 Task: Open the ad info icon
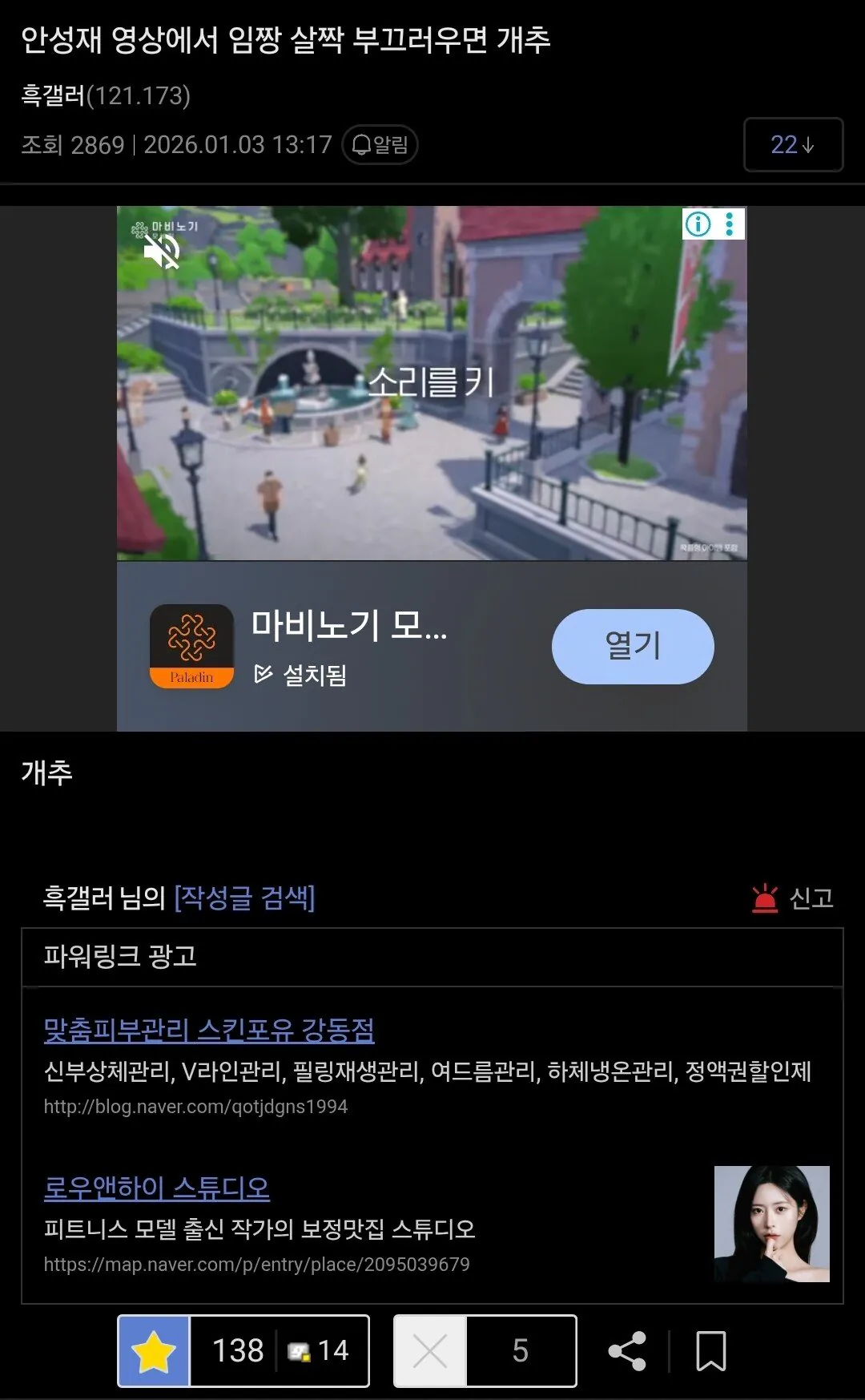[698, 224]
